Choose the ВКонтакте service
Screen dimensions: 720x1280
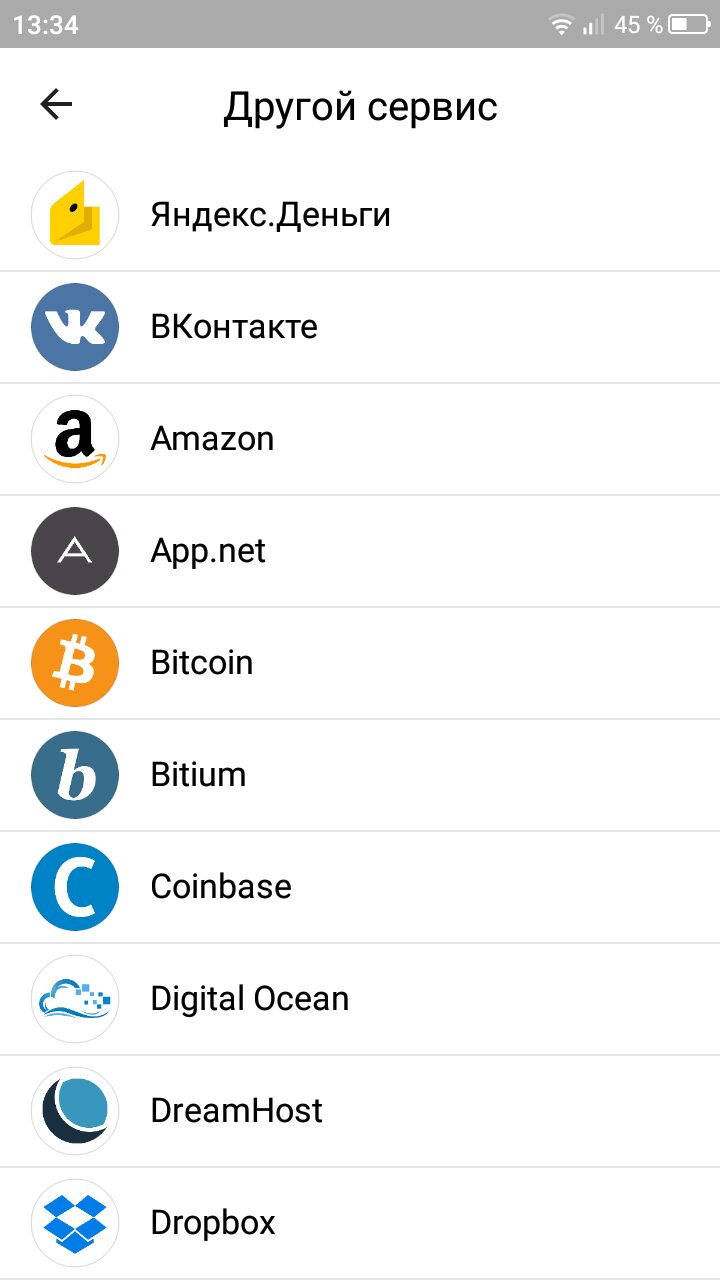pos(360,327)
